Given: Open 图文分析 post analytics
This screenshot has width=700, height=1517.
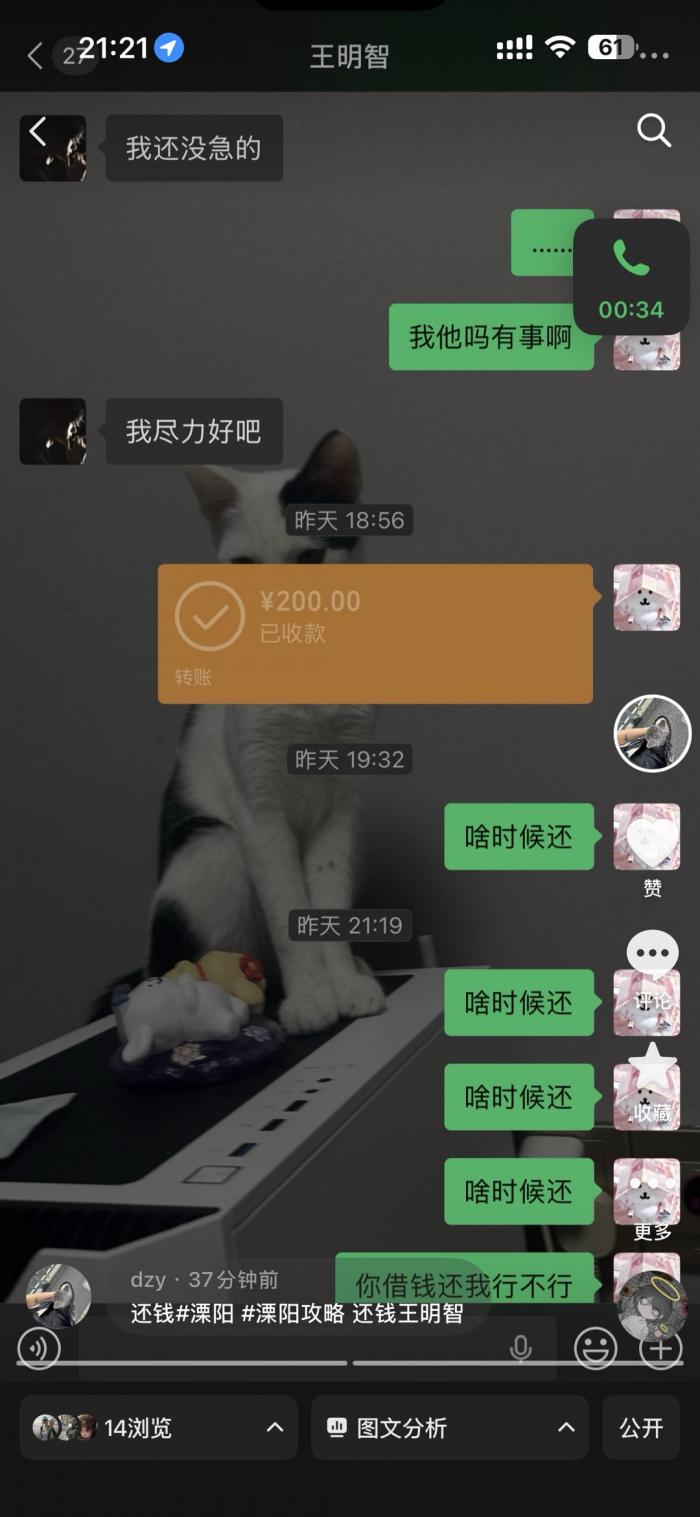Looking at the screenshot, I should click(451, 1427).
